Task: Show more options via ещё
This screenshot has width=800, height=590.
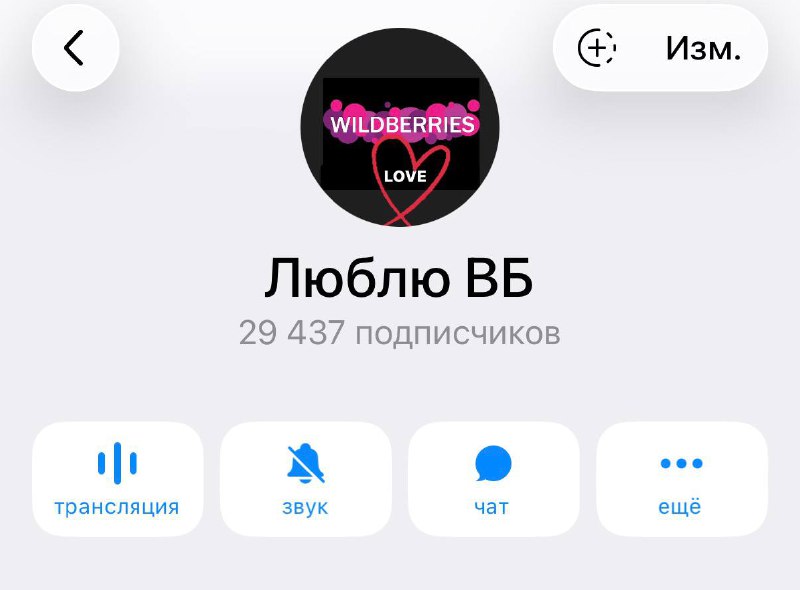Action: tap(681, 478)
